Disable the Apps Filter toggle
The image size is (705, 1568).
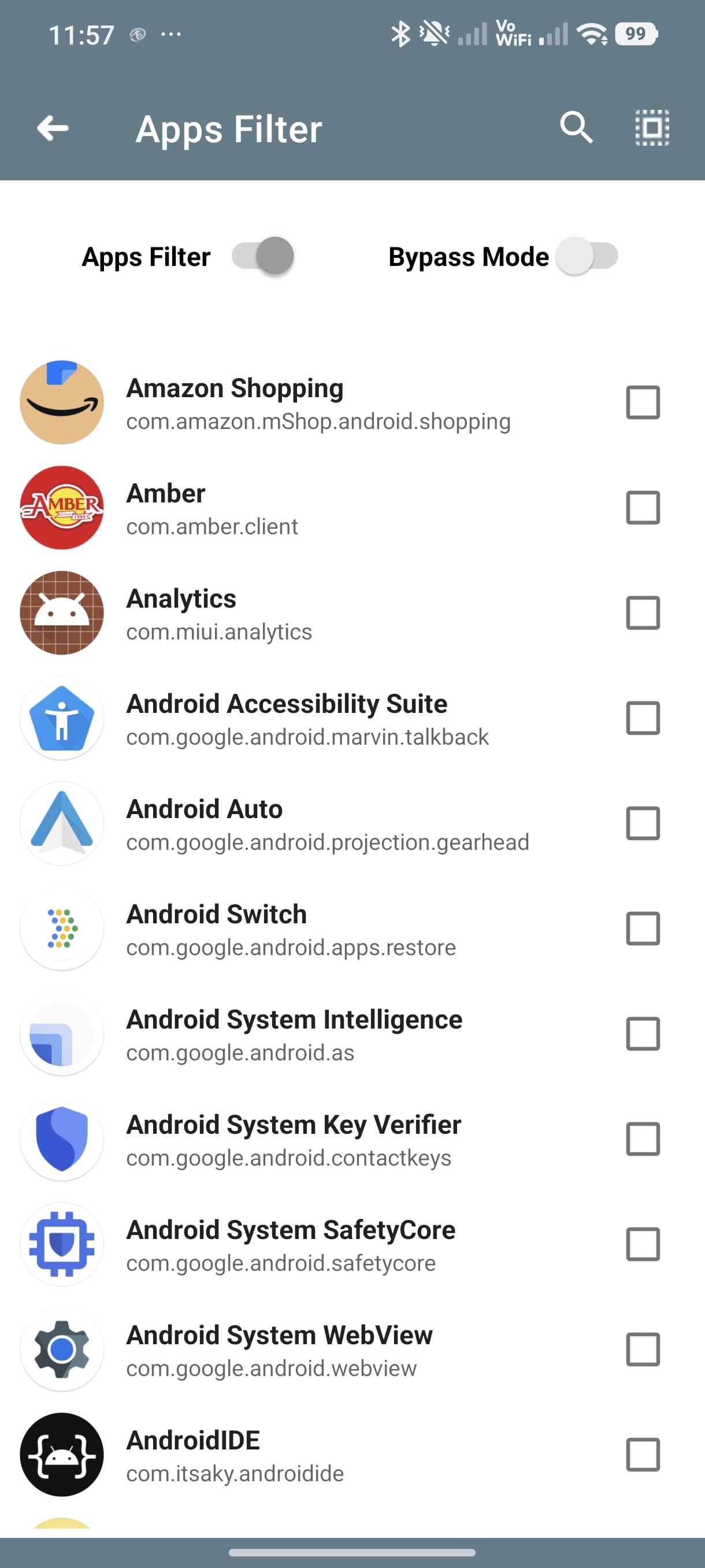(263, 256)
